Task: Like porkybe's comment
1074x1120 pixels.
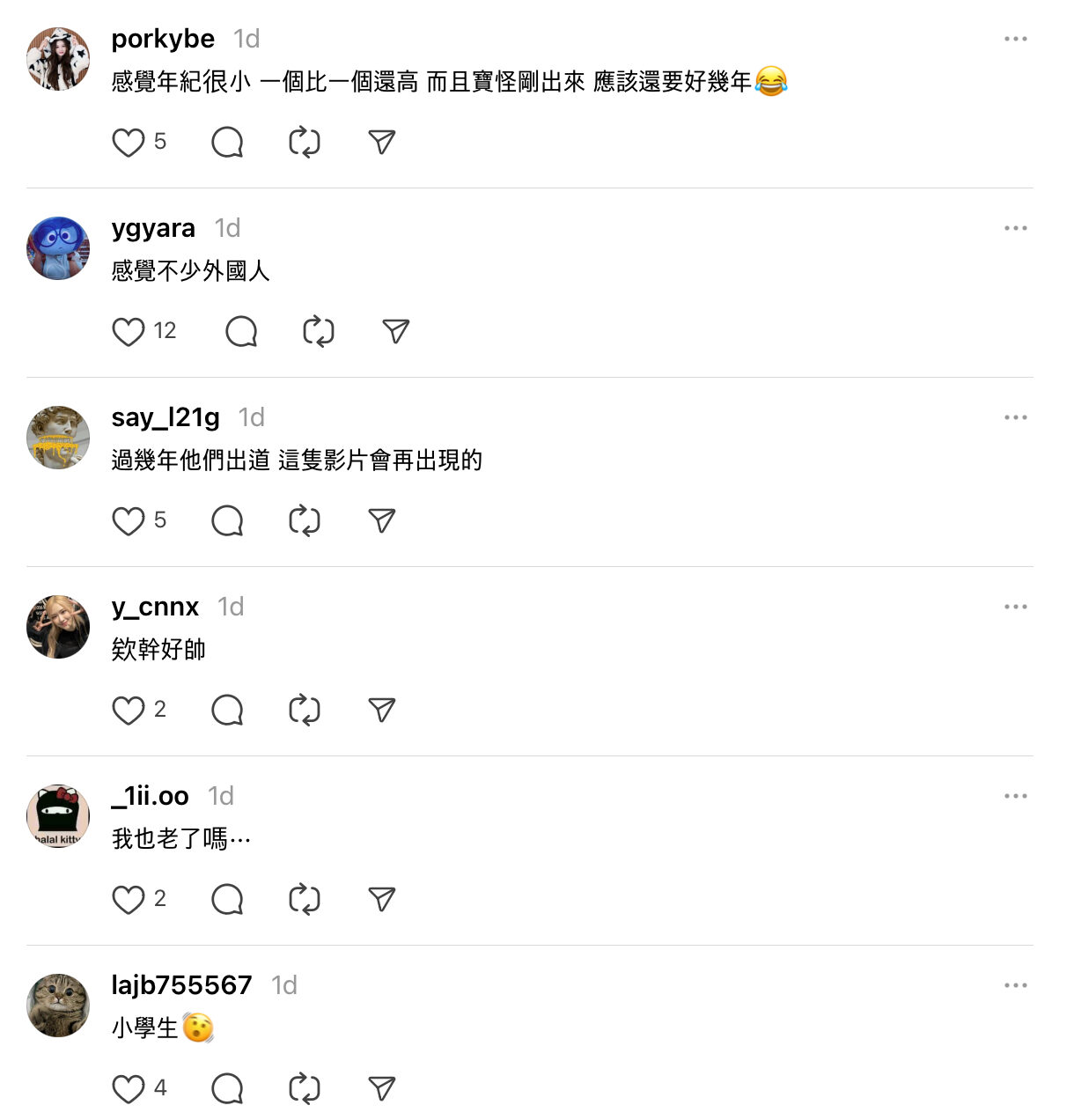Action: (x=129, y=142)
